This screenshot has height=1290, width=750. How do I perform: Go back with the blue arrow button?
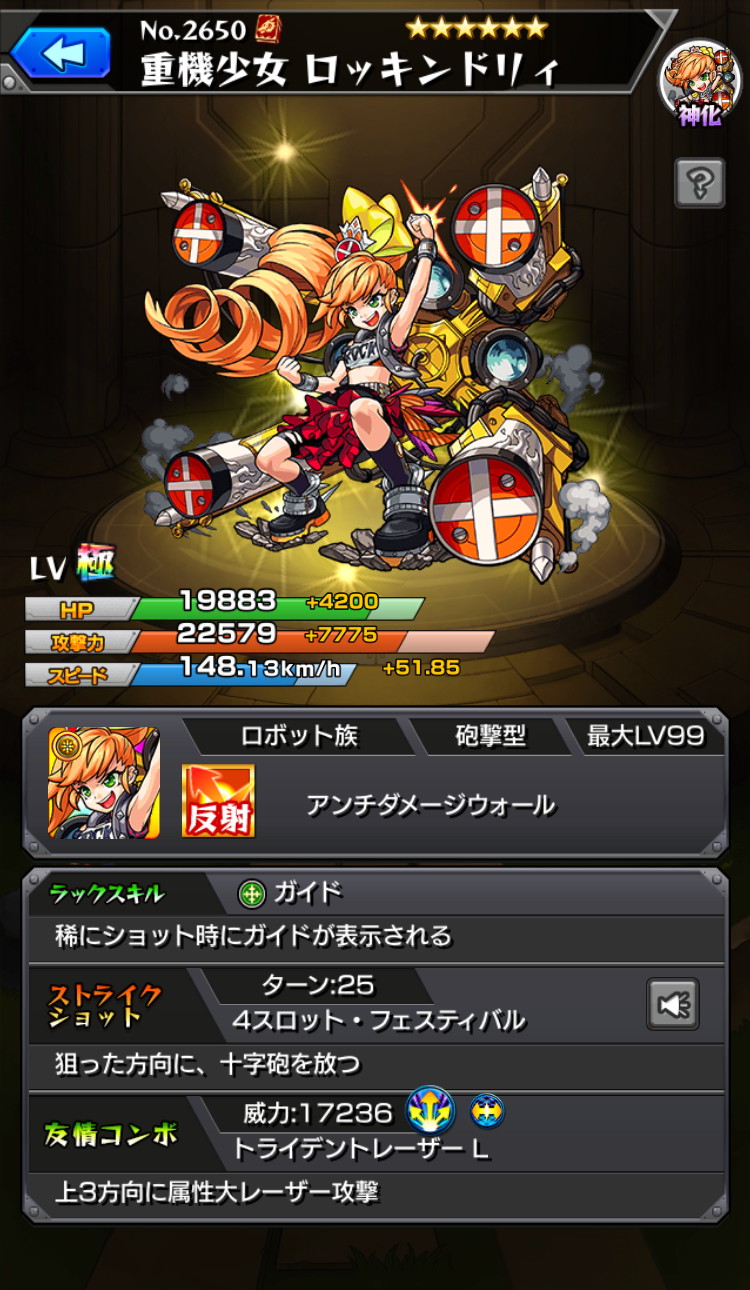tap(62, 52)
